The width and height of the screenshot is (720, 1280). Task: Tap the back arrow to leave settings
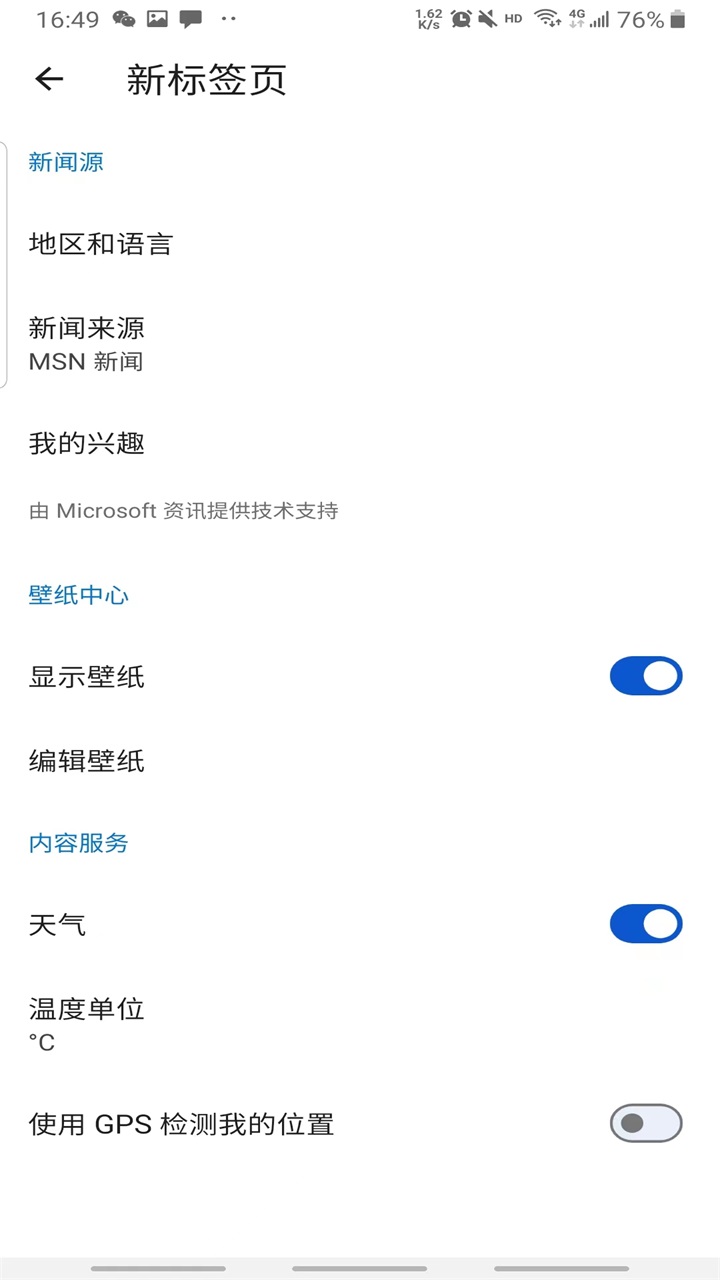pyautogui.click(x=48, y=80)
